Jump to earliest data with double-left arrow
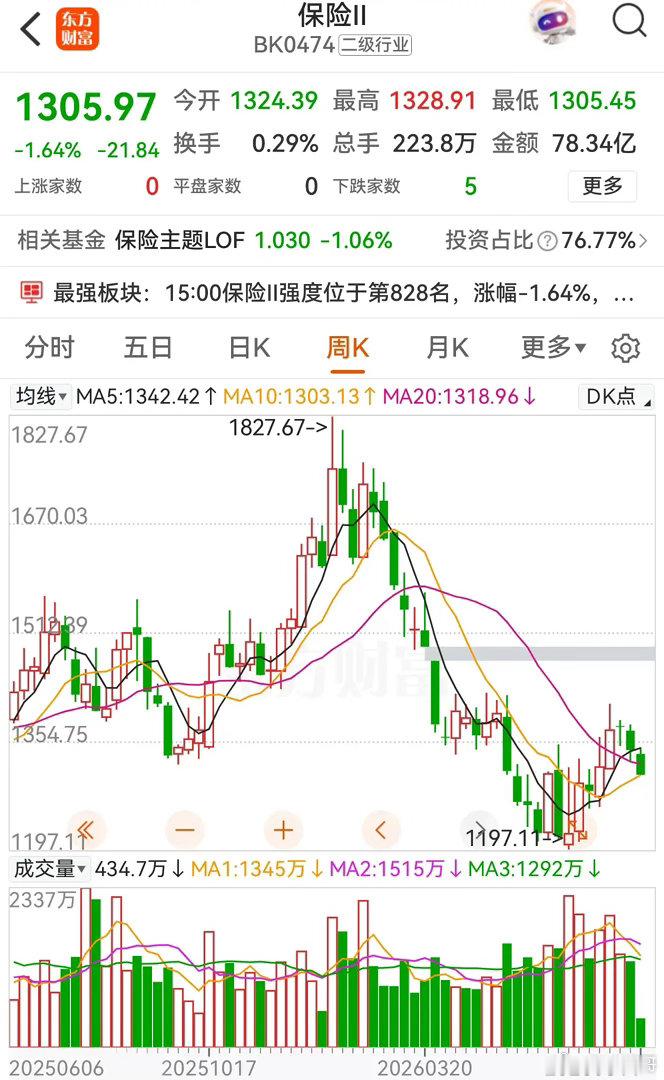 click(x=86, y=830)
